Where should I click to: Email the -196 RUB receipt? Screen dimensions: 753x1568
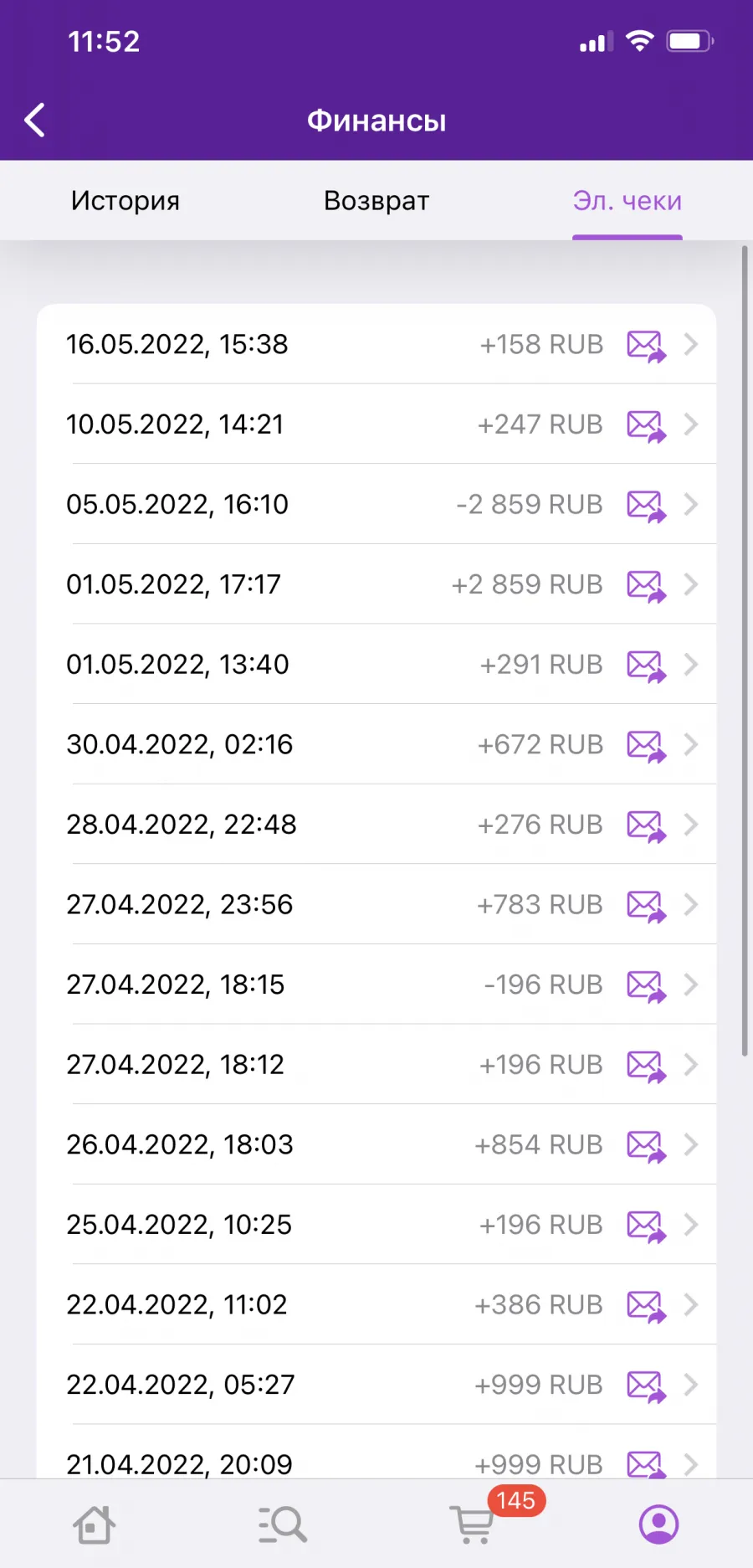[x=647, y=985]
